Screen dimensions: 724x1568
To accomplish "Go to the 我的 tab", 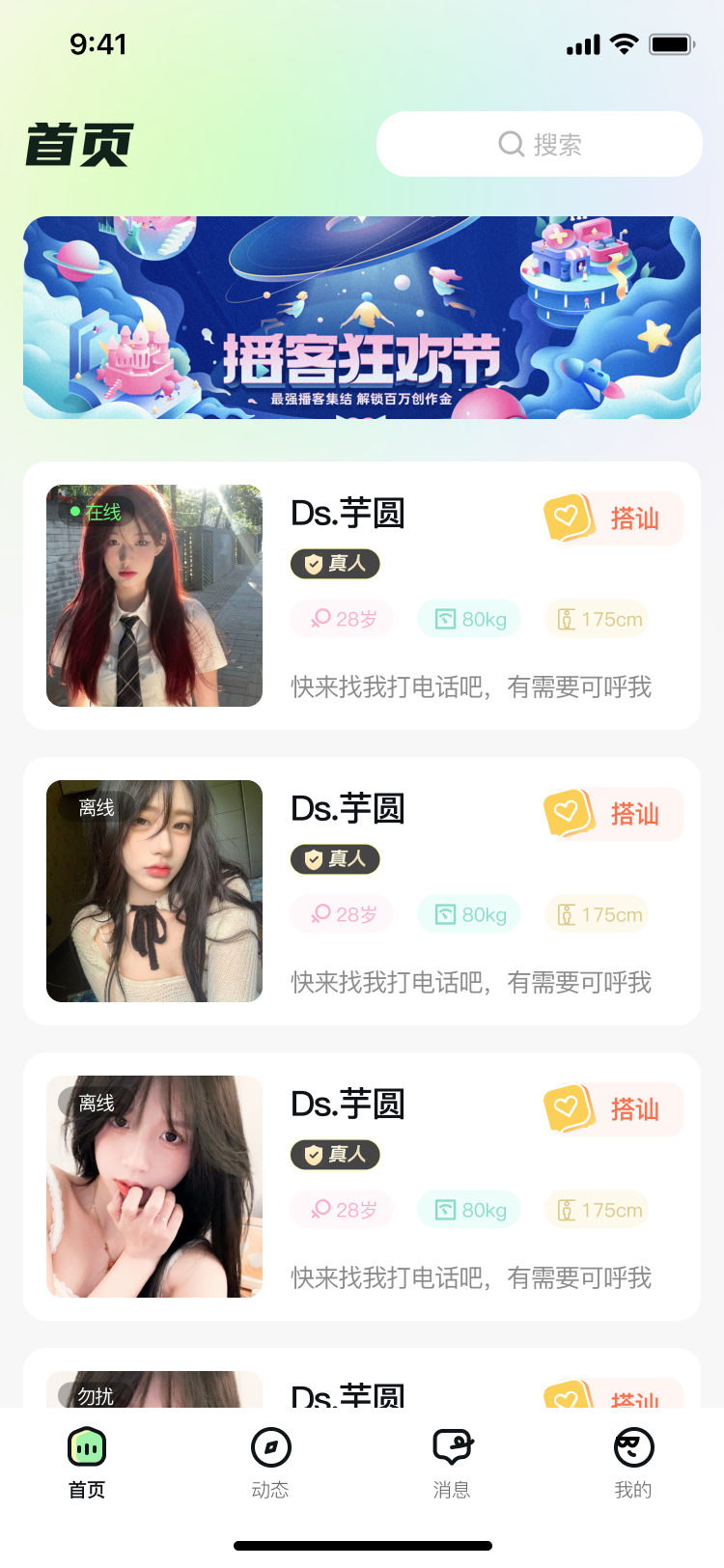I will (633, 1462).
